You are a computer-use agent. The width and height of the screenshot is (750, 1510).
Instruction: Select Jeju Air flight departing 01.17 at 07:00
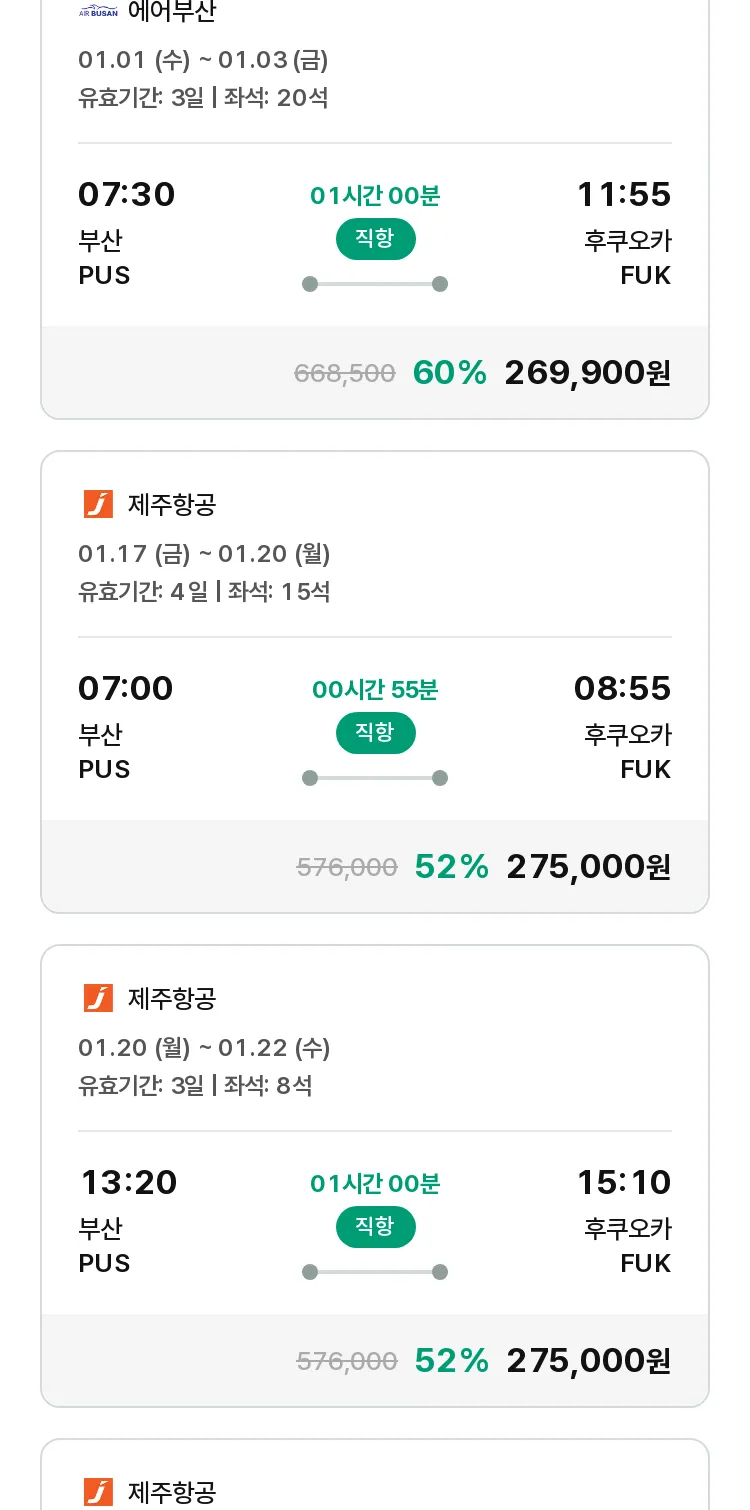pos(375,682)
